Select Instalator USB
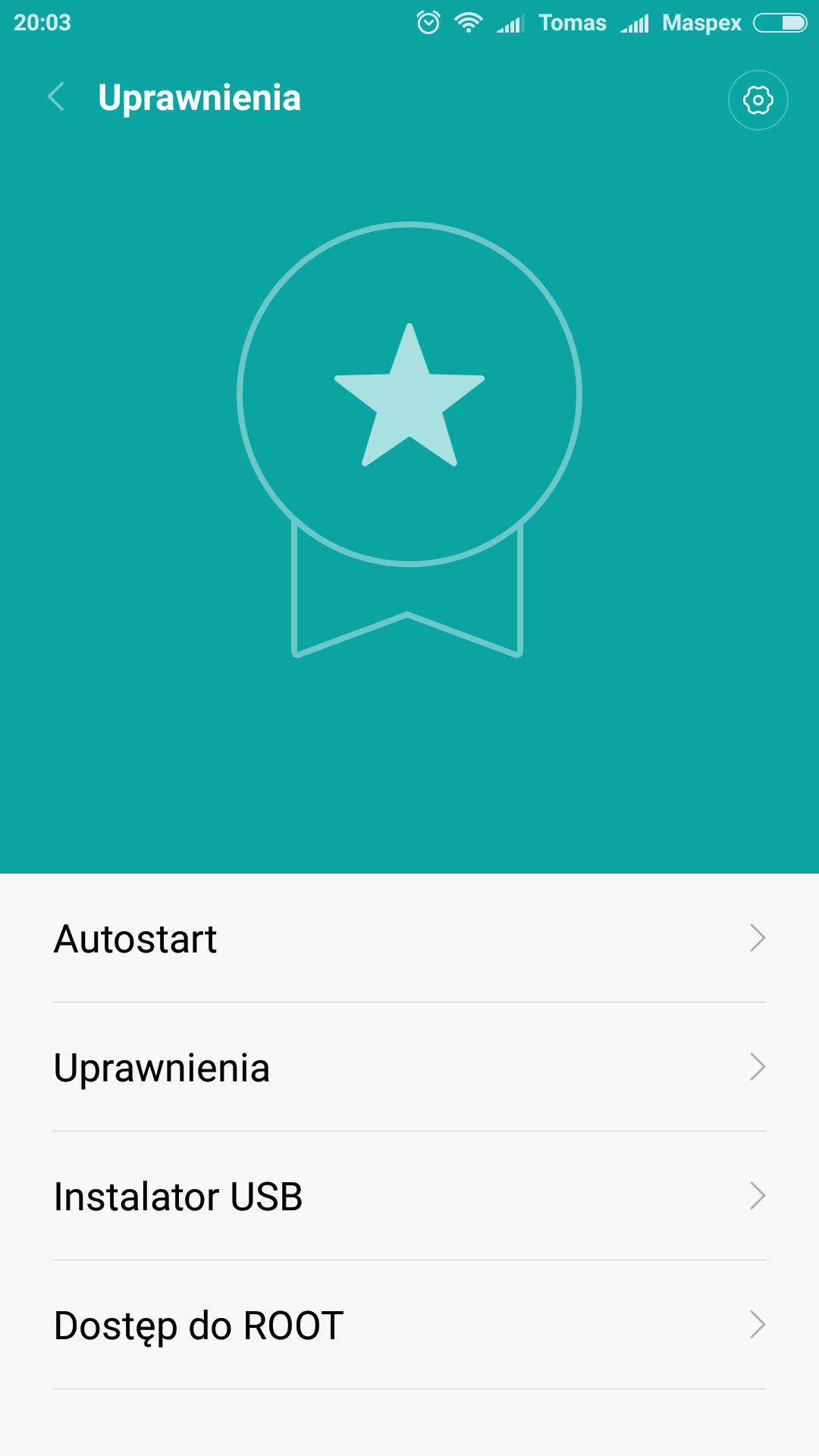 pos(409,1197)
